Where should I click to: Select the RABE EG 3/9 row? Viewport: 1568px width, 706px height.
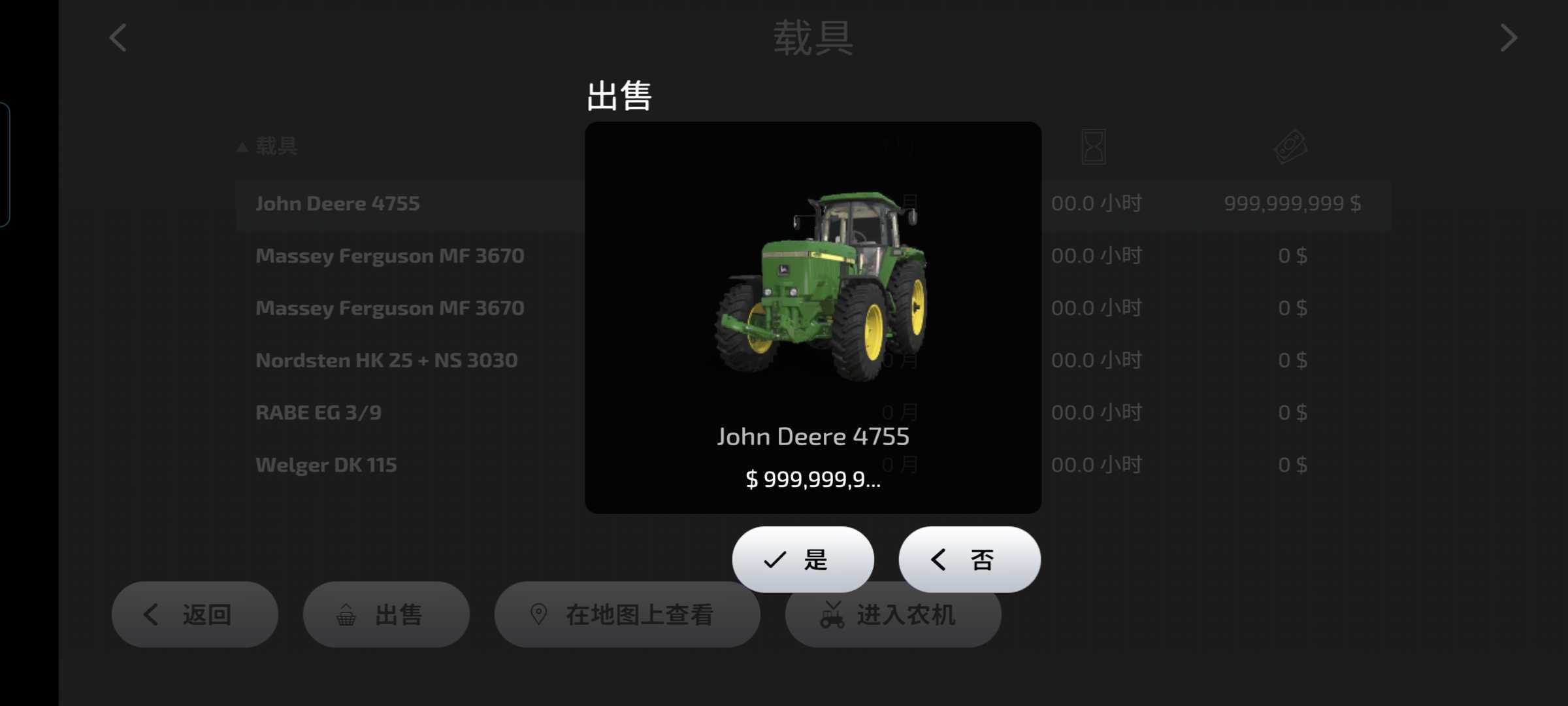[x=319, y=412]
